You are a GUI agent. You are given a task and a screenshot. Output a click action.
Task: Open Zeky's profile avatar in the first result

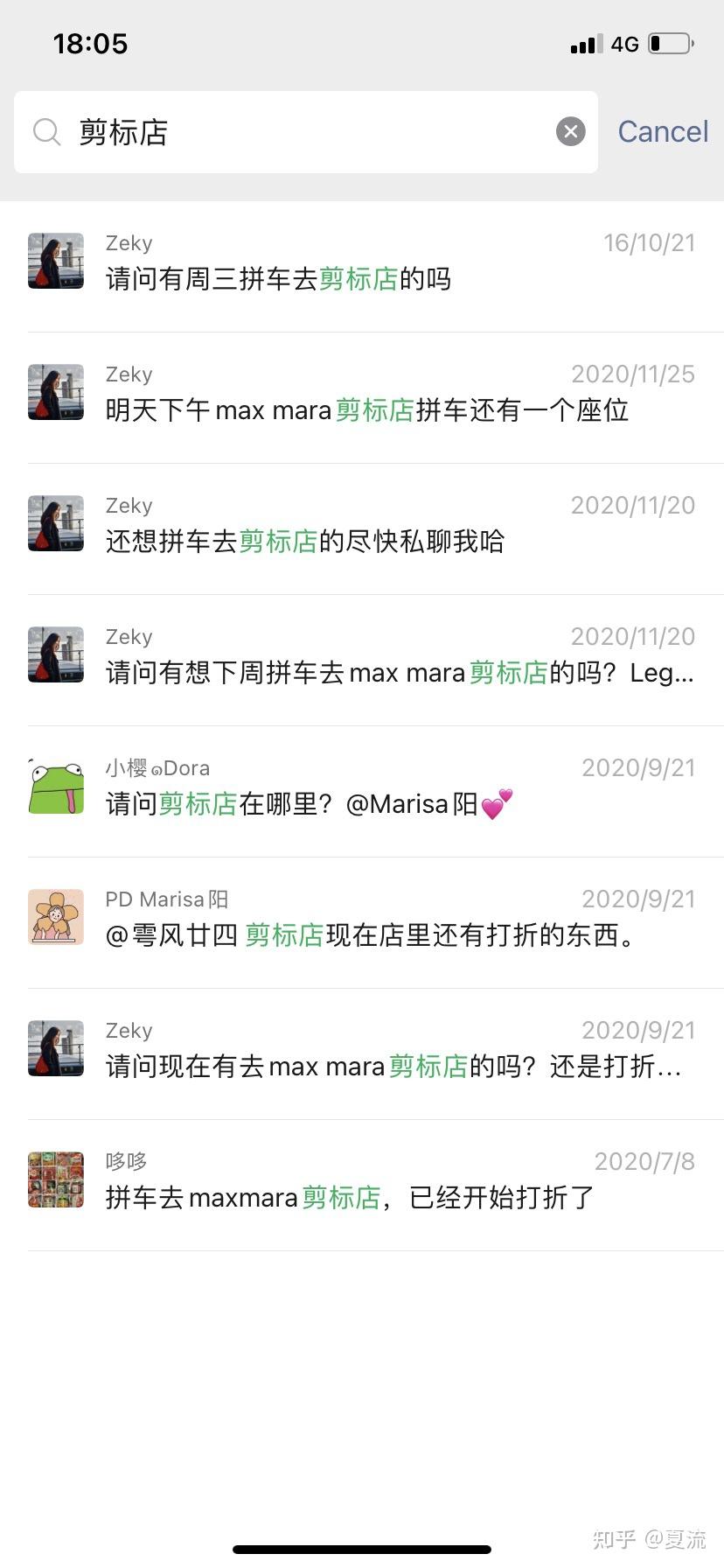click(55, 261)
